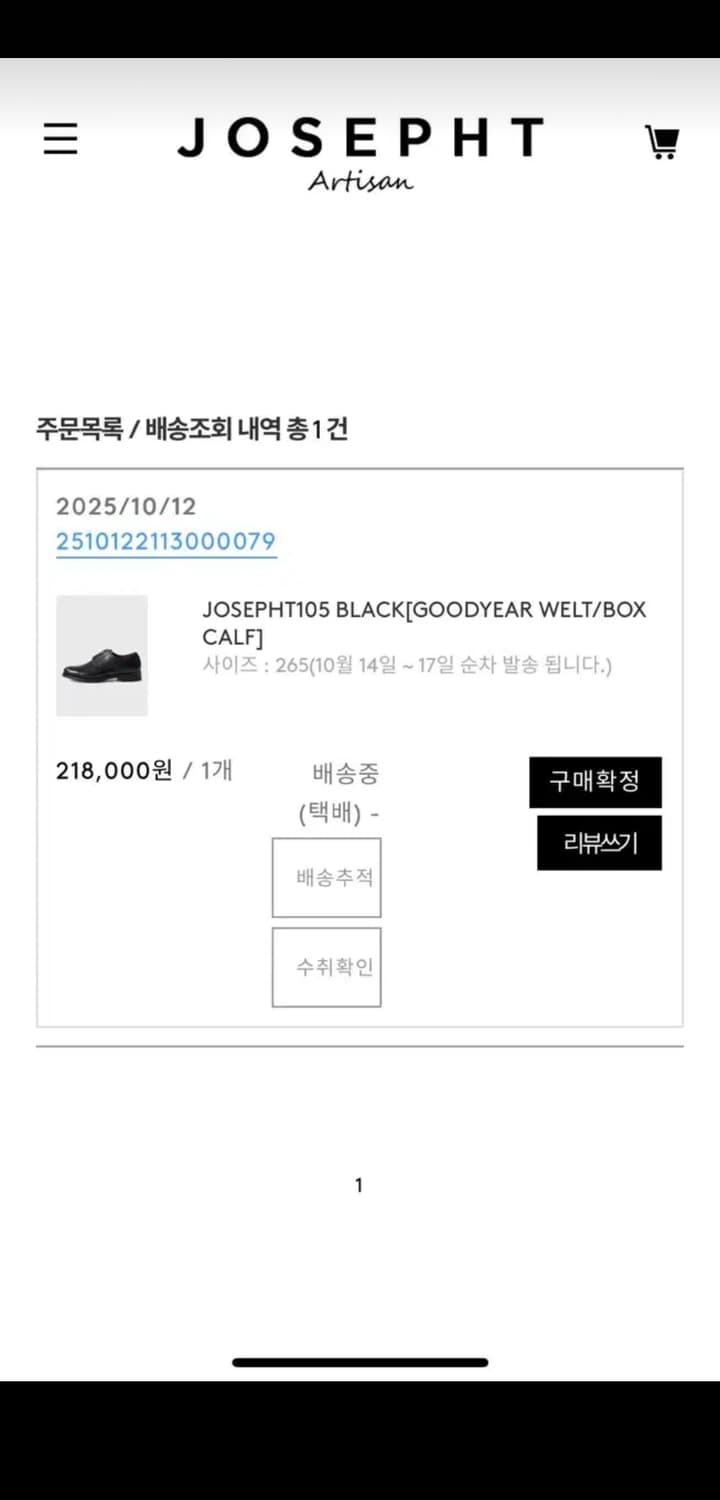This screenshot has width=720, height=1500.
Task: Open the hamburger navigation menu
Action: click(x=60, y=140)
